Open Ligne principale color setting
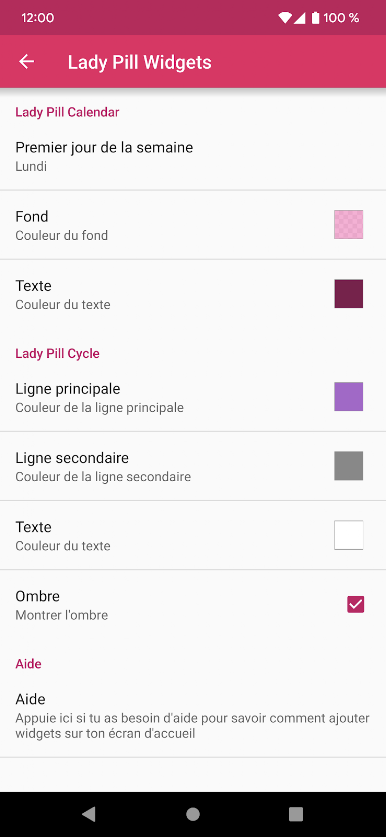Image resolution: width=386 pixels, height=837 pixels. click(193, 397)
